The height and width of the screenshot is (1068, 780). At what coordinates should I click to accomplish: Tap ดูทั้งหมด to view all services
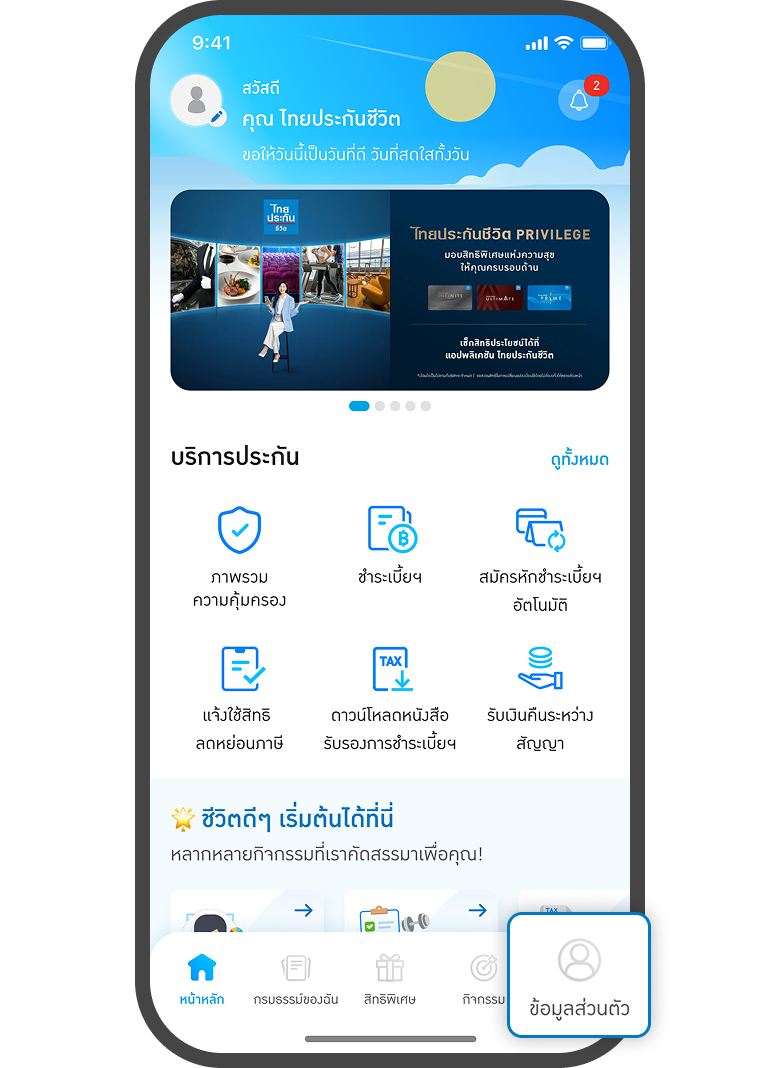[579, 460]
